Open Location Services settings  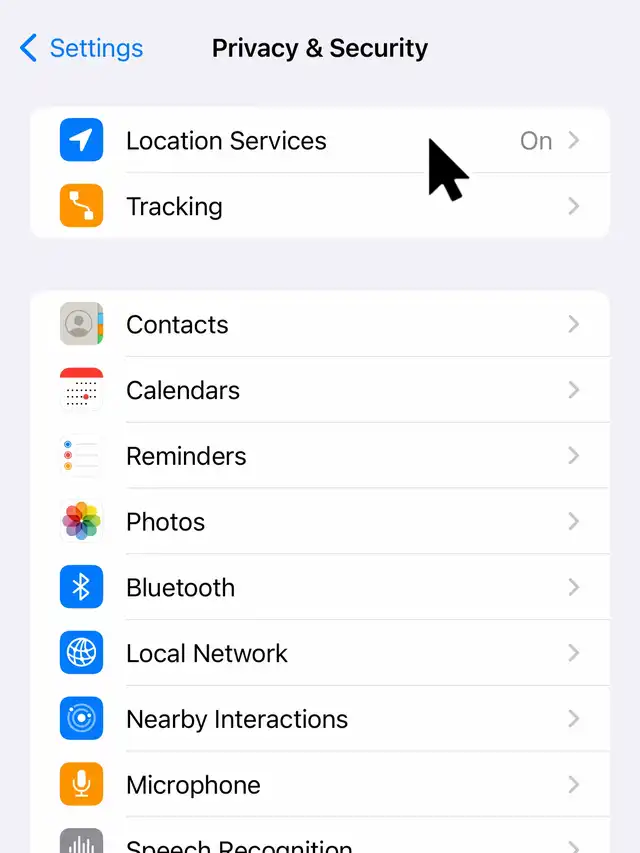point(320,141)
